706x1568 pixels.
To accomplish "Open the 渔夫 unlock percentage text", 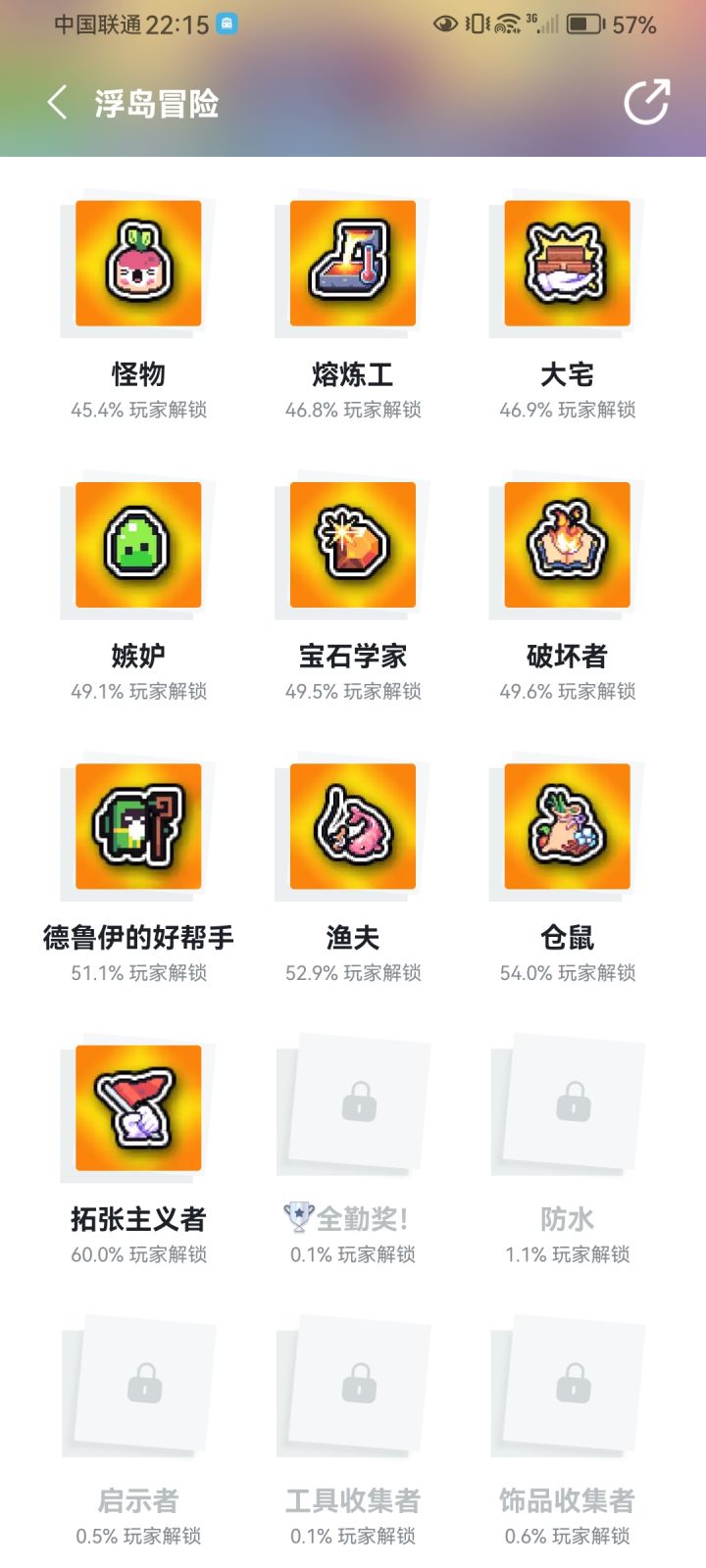I will coord(351,973).
